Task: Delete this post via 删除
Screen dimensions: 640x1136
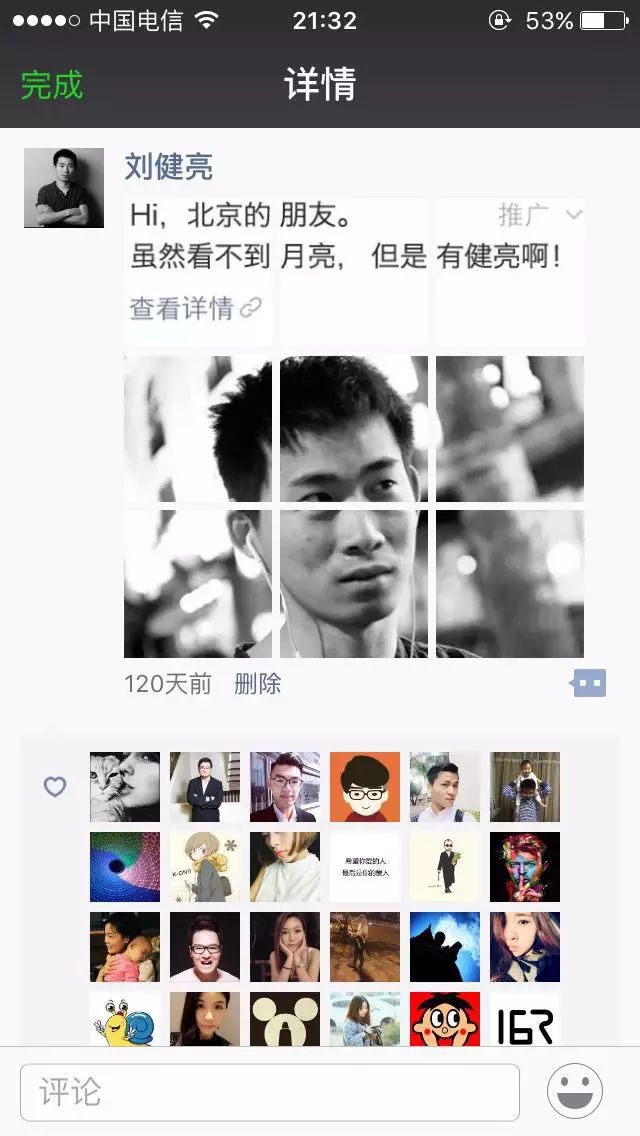Action: pos(257,684)
